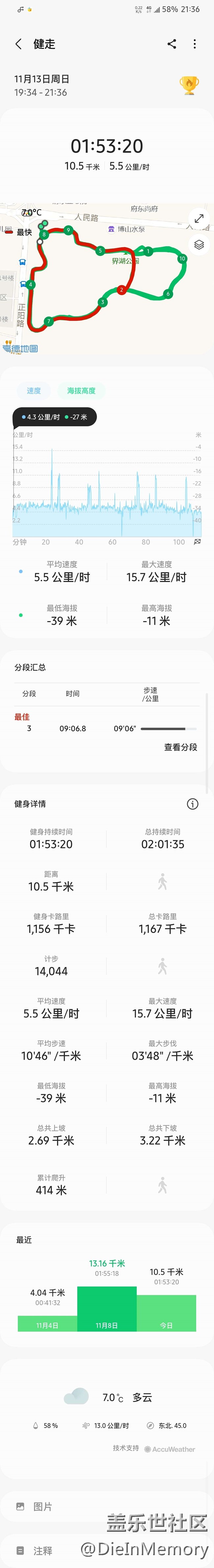
Task: Open the 健身详情 info icon
Action: coord(192,804)
